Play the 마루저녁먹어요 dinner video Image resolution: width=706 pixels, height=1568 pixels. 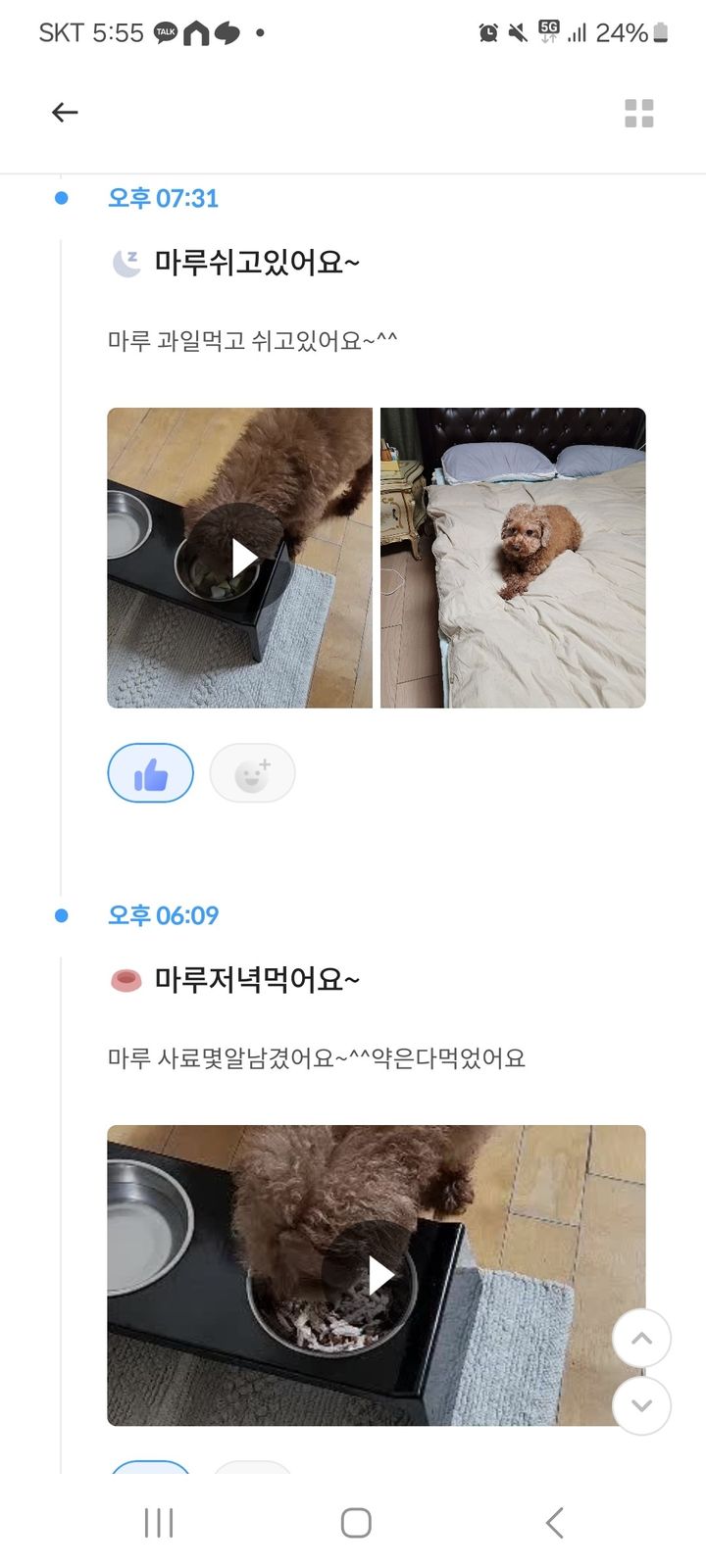377,1275
